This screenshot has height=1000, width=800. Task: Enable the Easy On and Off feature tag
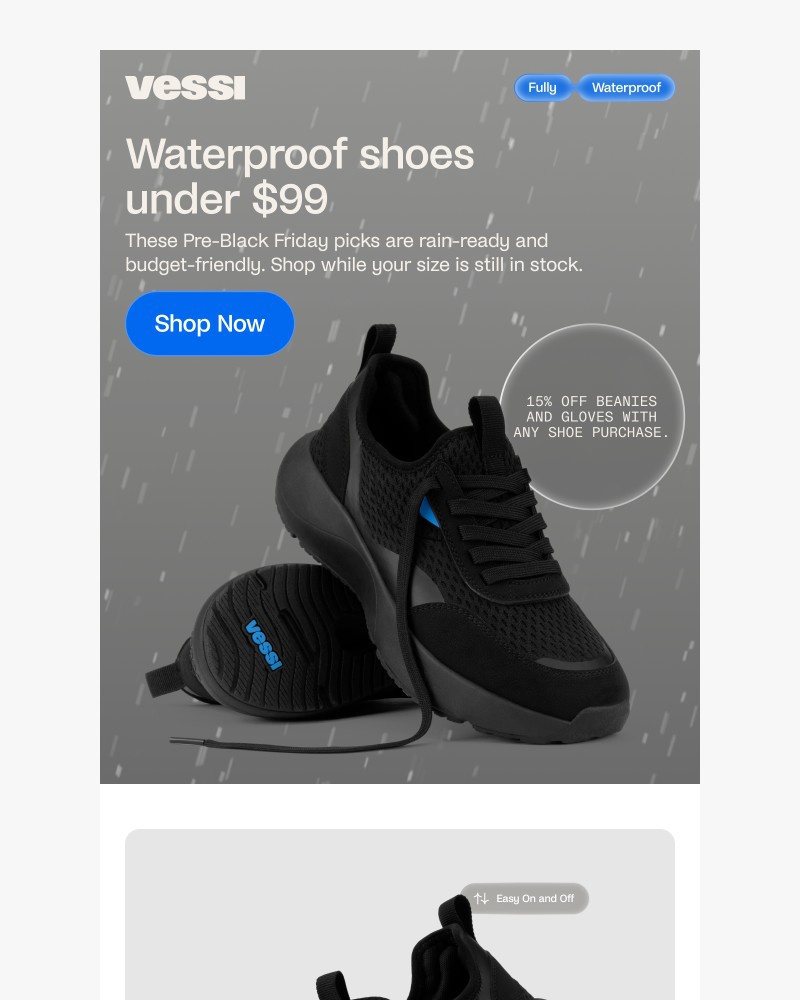[525, 898]
